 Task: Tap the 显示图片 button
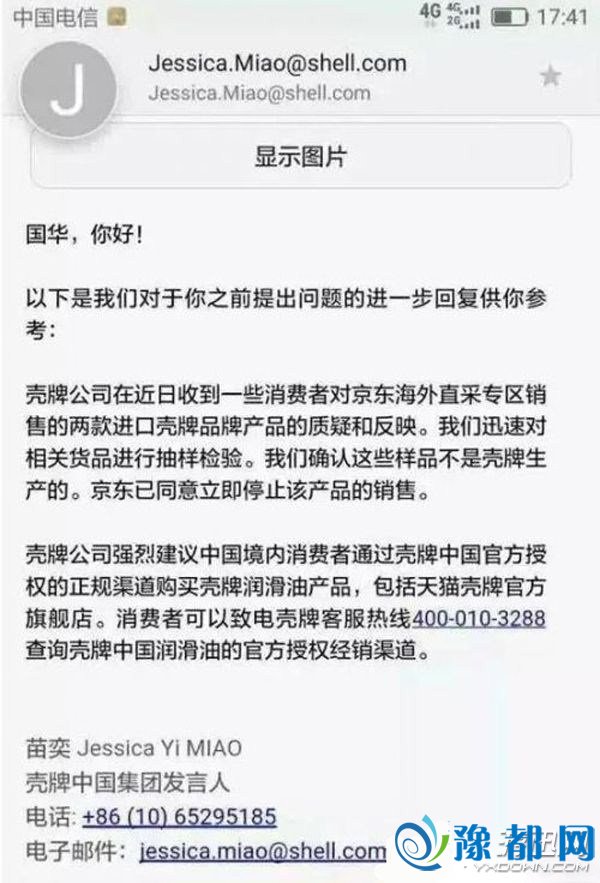pyautogui.click(x=301, y=156)
